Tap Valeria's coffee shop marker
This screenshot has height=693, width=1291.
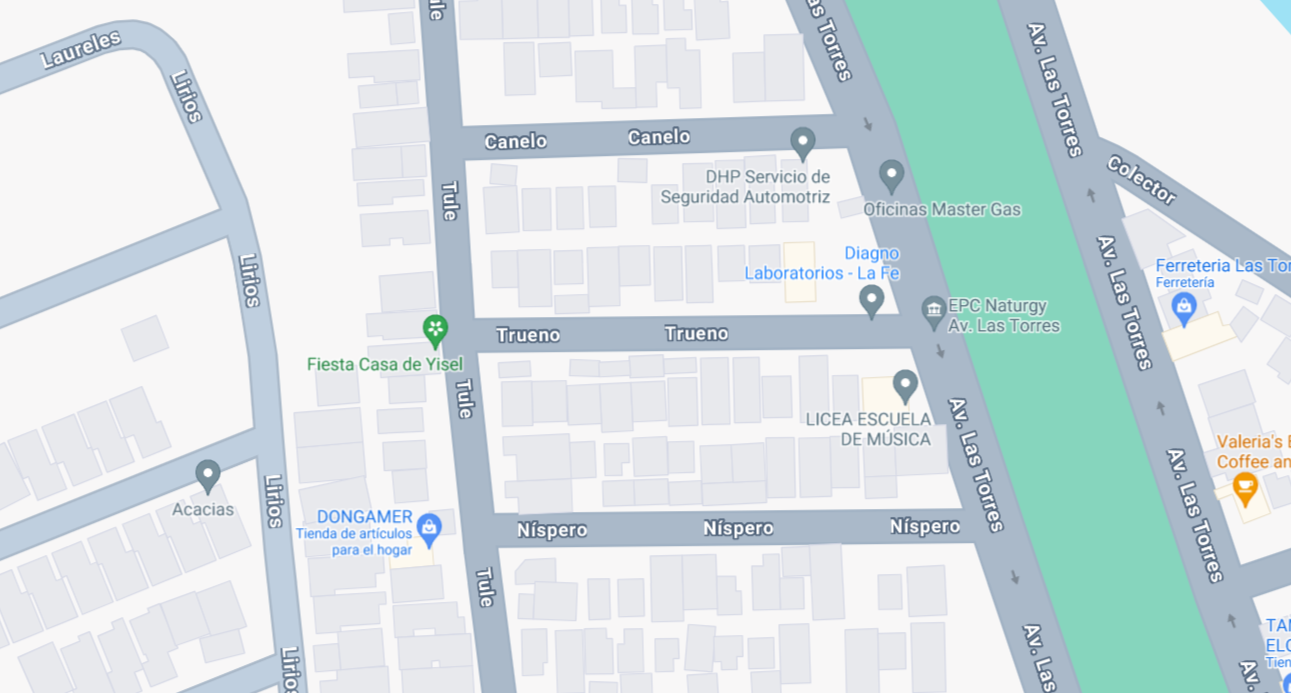(1245, 489)
